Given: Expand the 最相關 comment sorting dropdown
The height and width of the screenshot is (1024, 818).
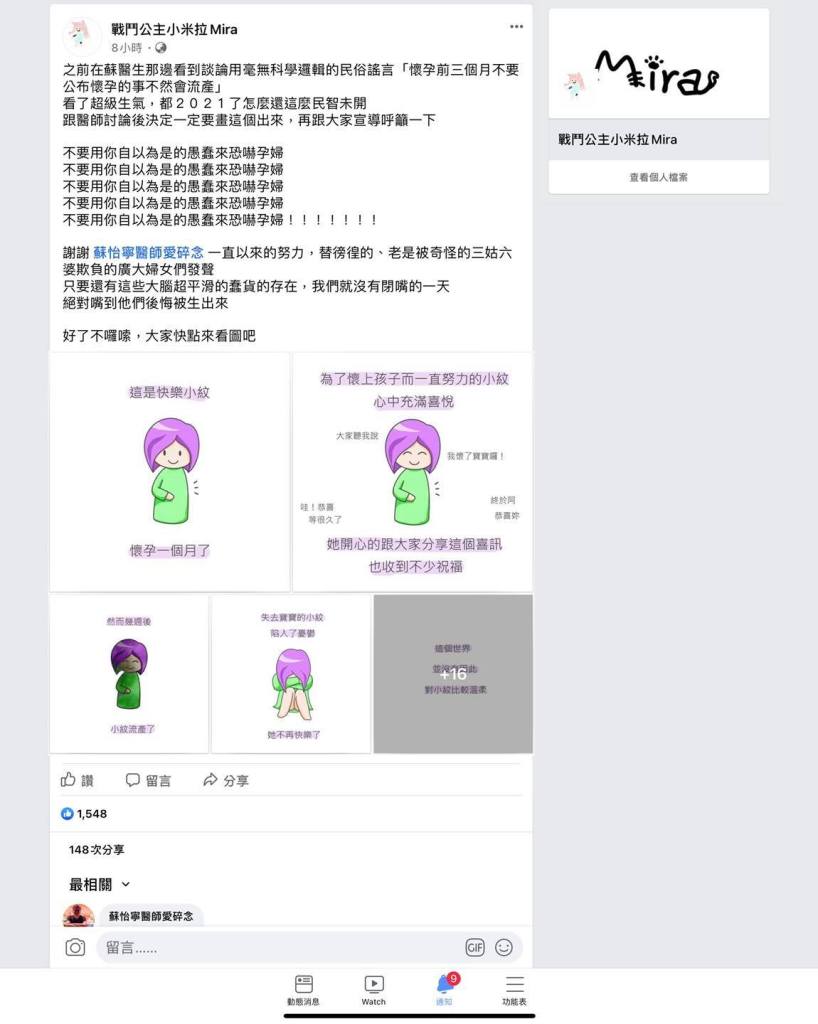Looking at the screenshot, I should pyautogui.click(x=100, y=884).
